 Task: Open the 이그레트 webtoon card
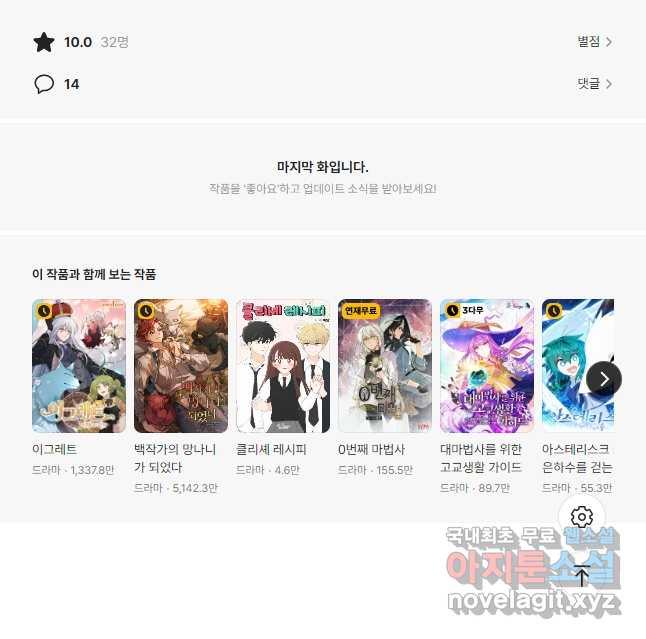point(79,367)
